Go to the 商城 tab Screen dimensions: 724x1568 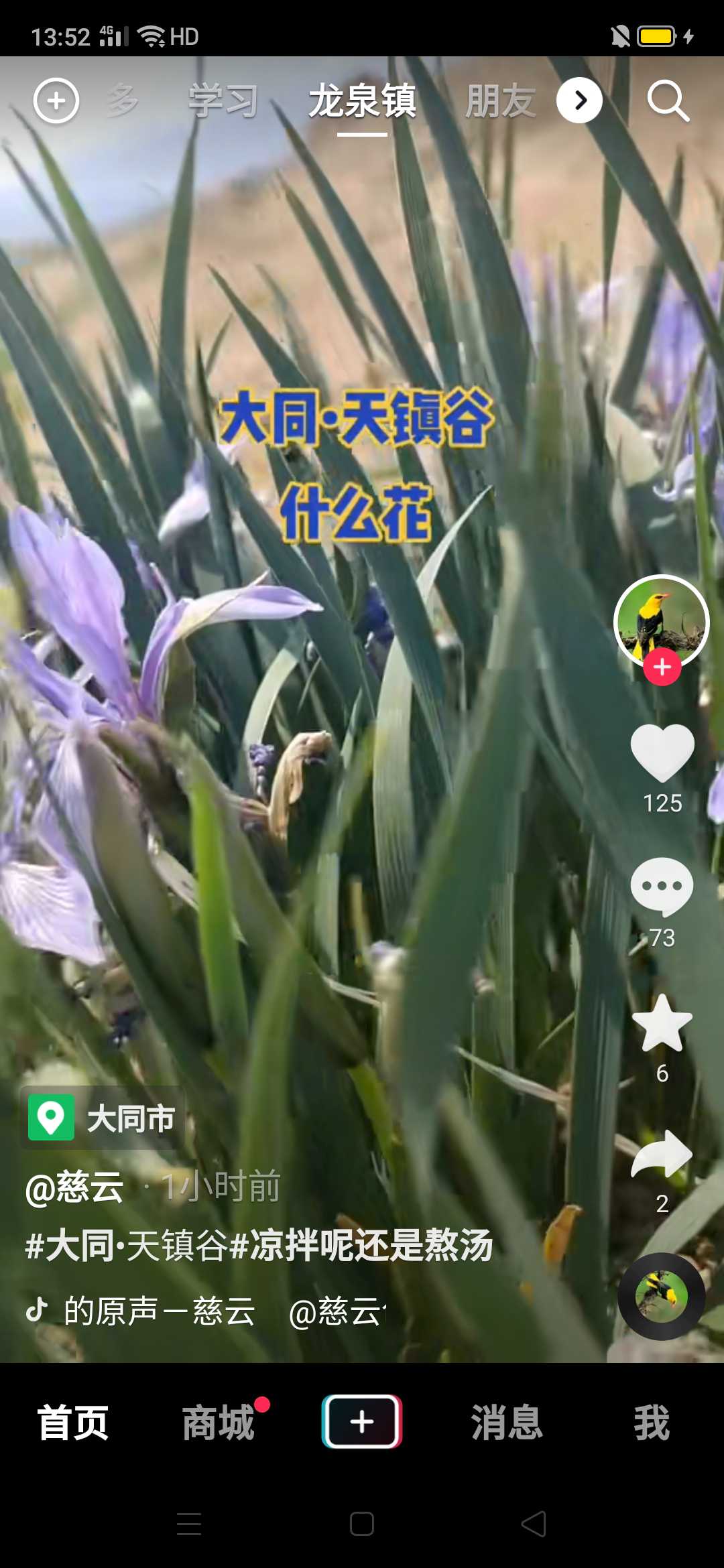click(219, 1423)
